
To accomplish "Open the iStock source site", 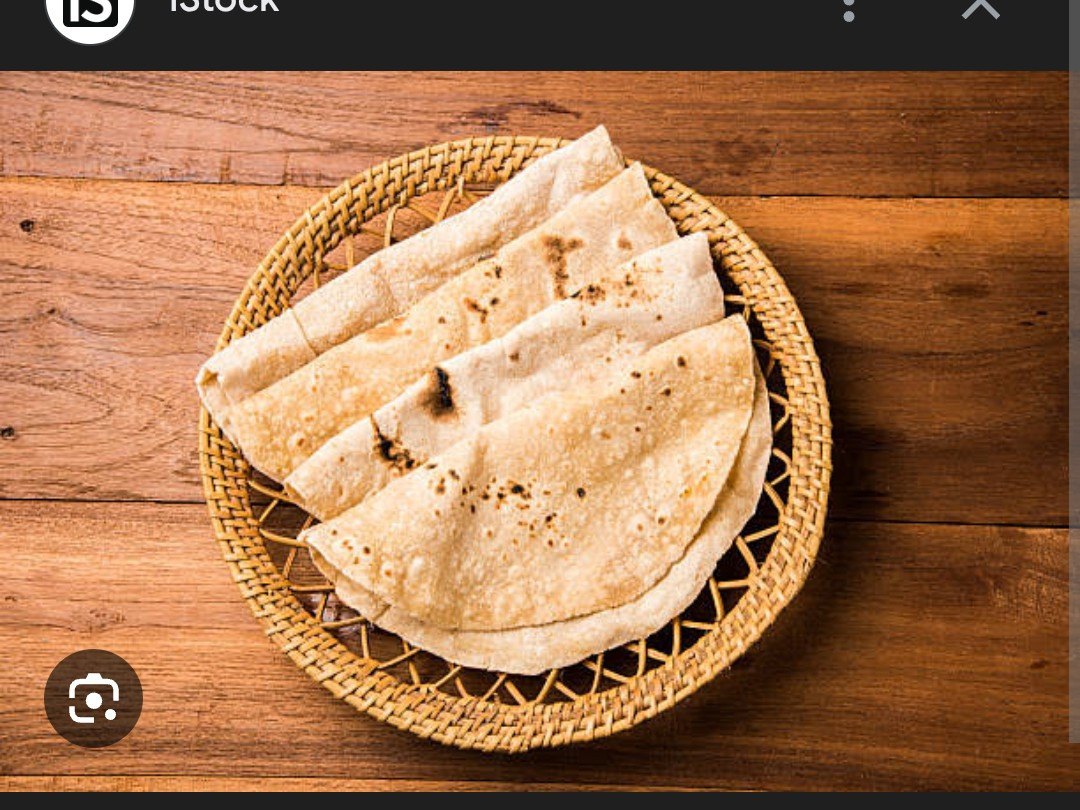I will pyautogui.click(x=224, y=6).
